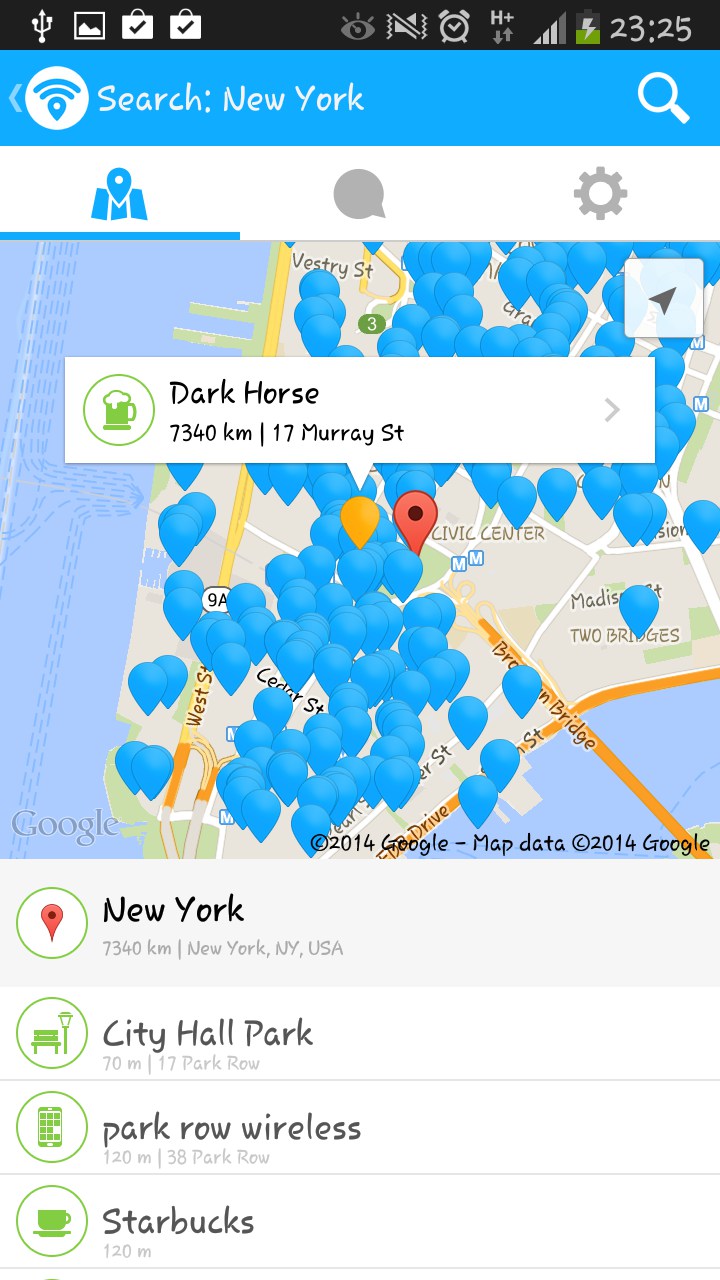Switch to the map tab

[x=119, y=194]
